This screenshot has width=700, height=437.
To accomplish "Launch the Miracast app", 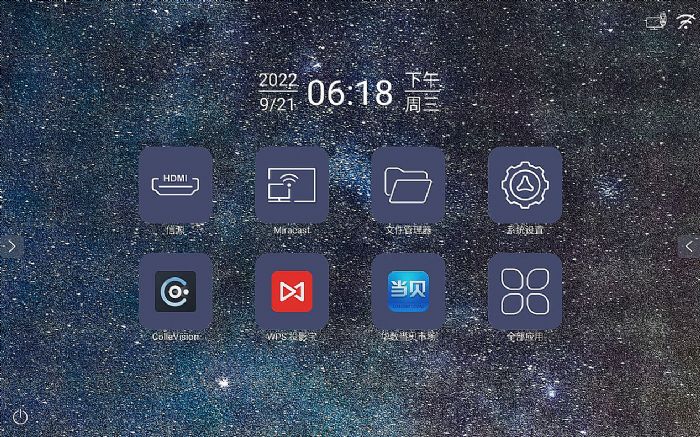I will 292,185.
